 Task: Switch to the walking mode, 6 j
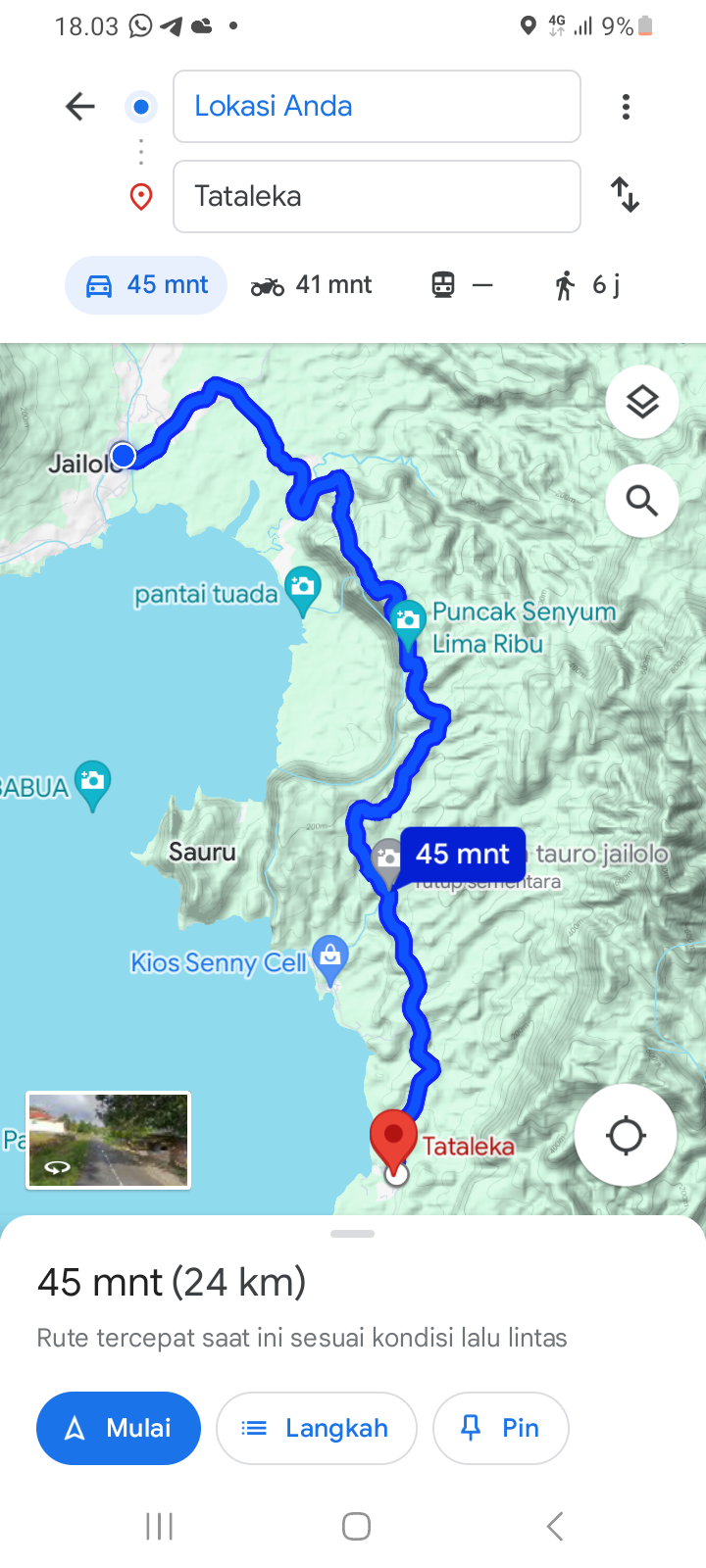587,285
